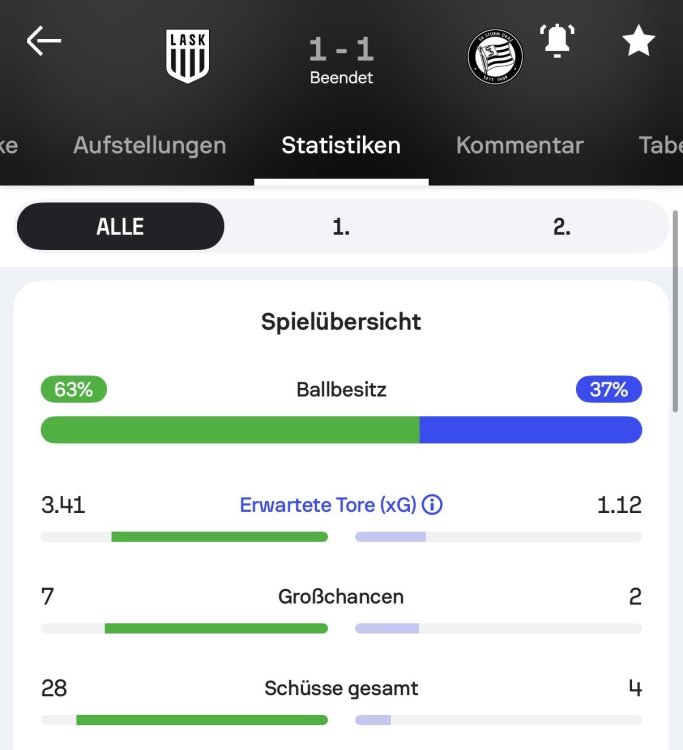
Task: Select the Statistiken tab
Action: (341, 145)
